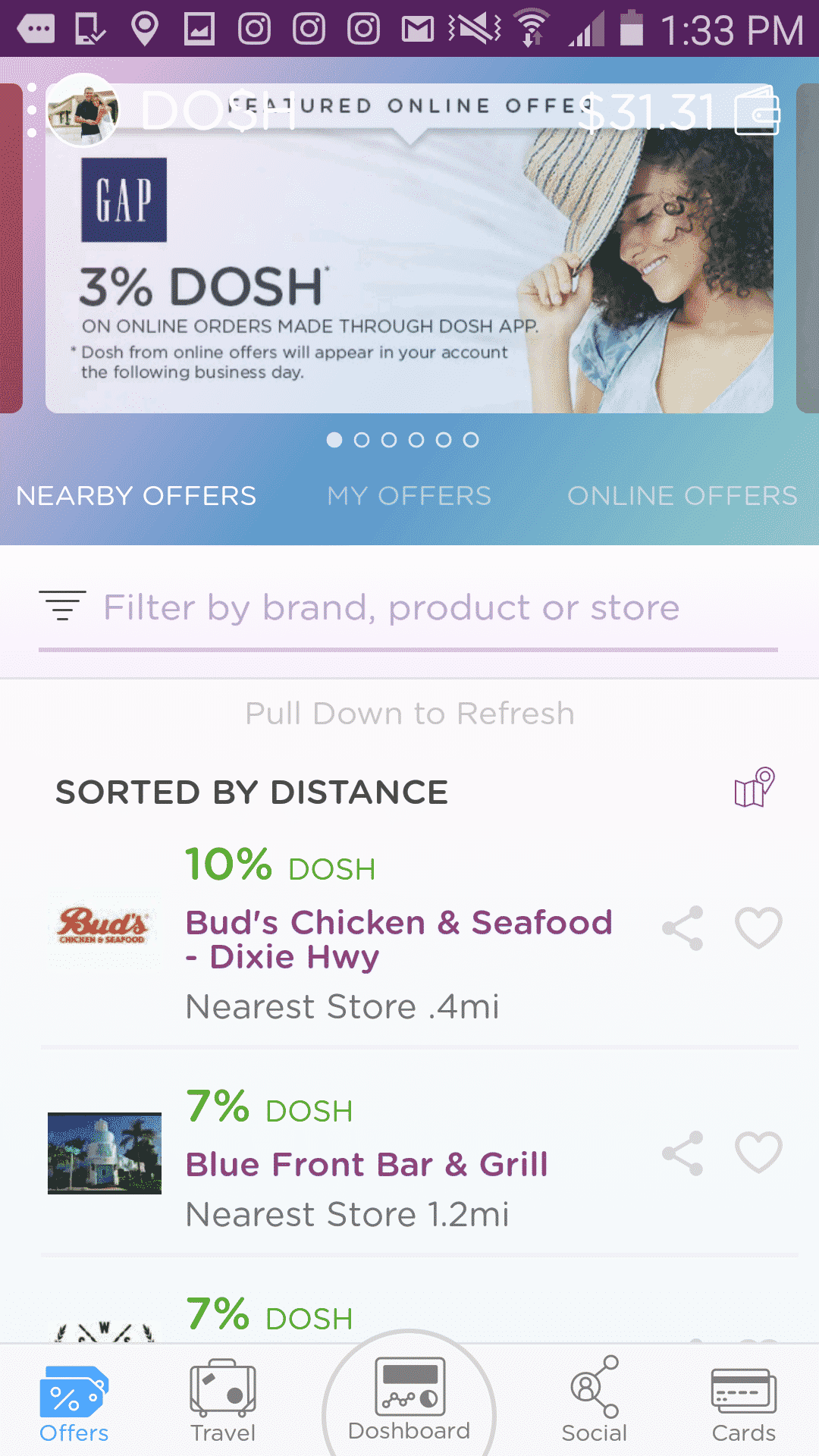Open the map view icon
The width and height of the screenshot is (819, 1456).
pos(755,788)
